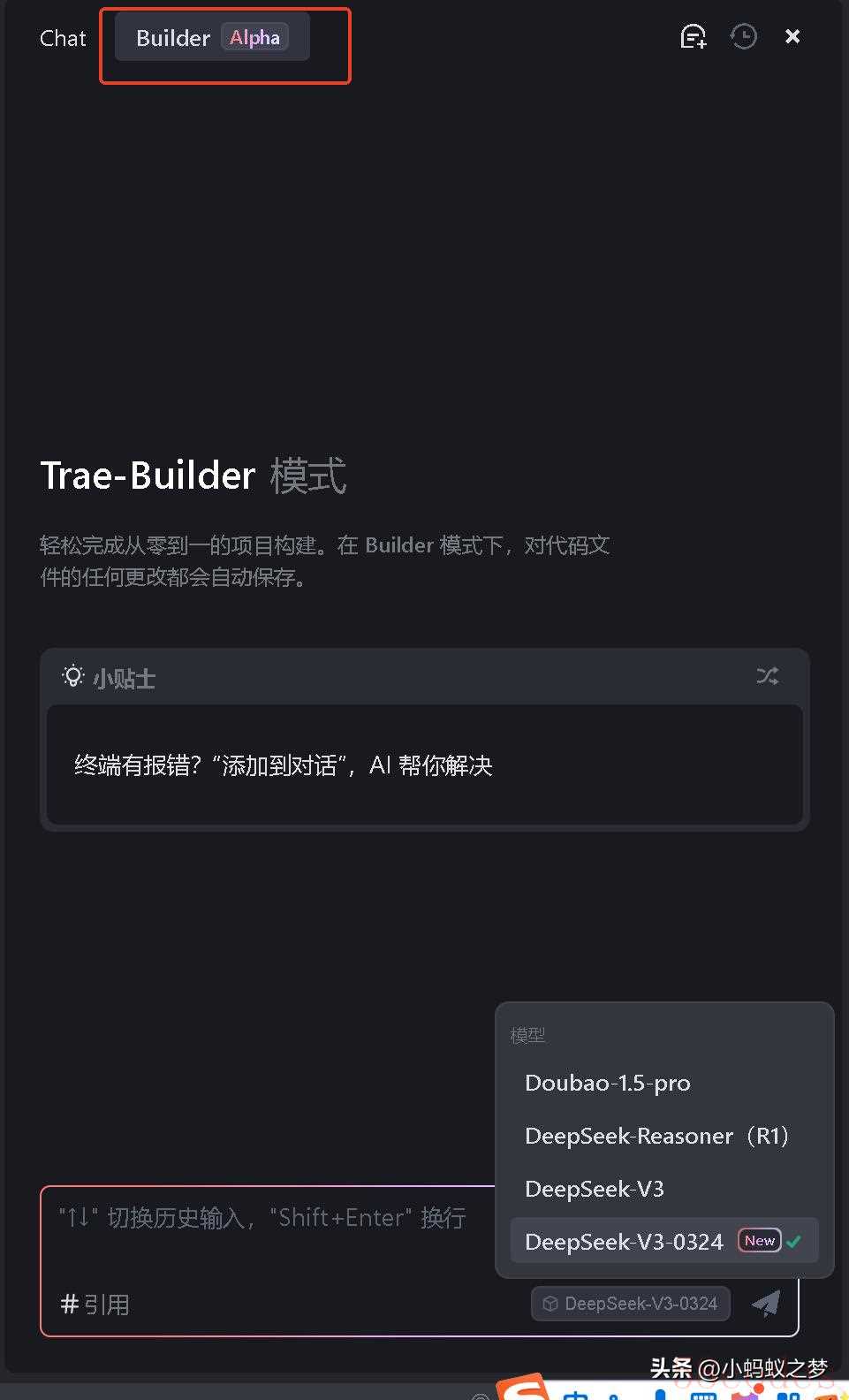Select DeepSeek-Reasoner (R1) model
This screenshot has width=849, height=1400.
coord(656,1136)
